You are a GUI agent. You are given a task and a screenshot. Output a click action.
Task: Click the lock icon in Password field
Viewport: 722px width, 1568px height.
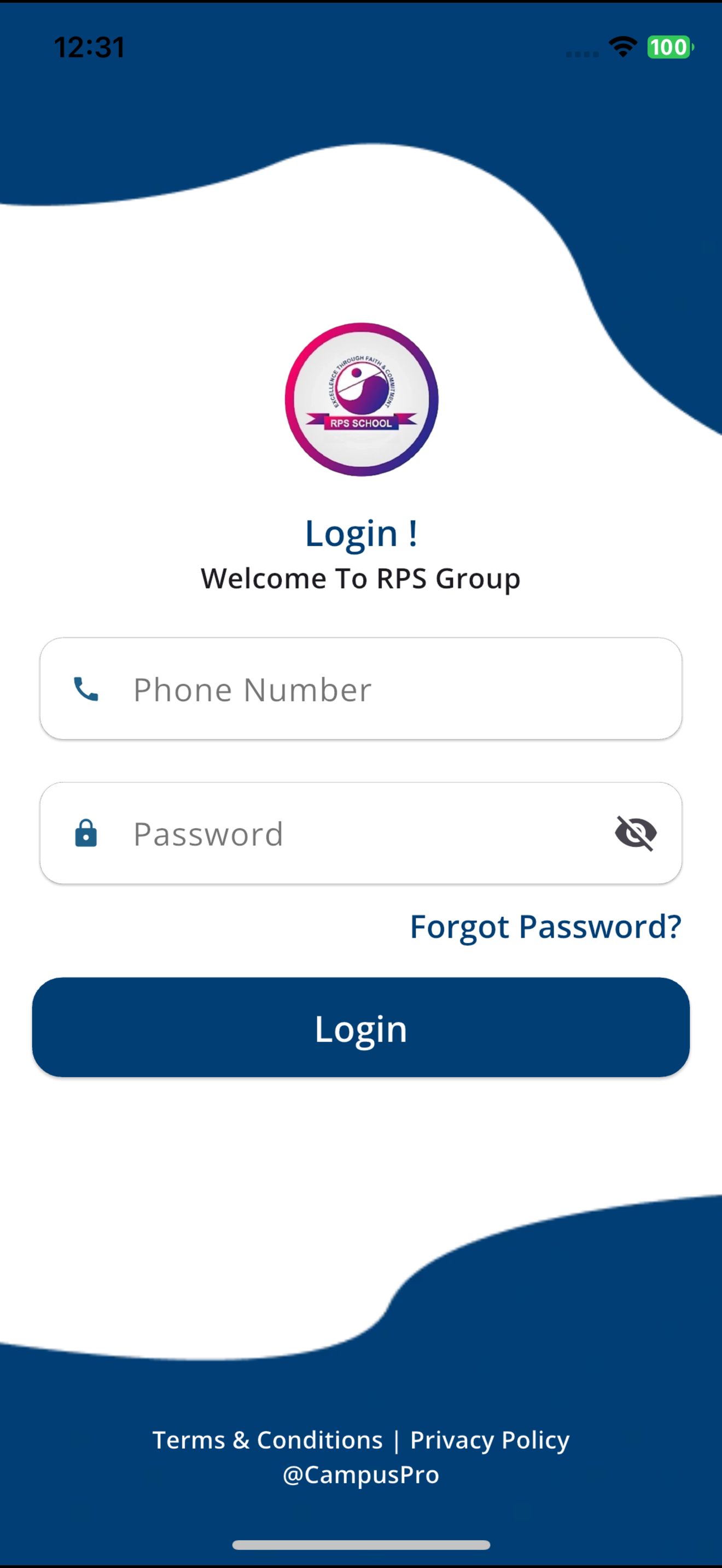click(x=86, y=833)
